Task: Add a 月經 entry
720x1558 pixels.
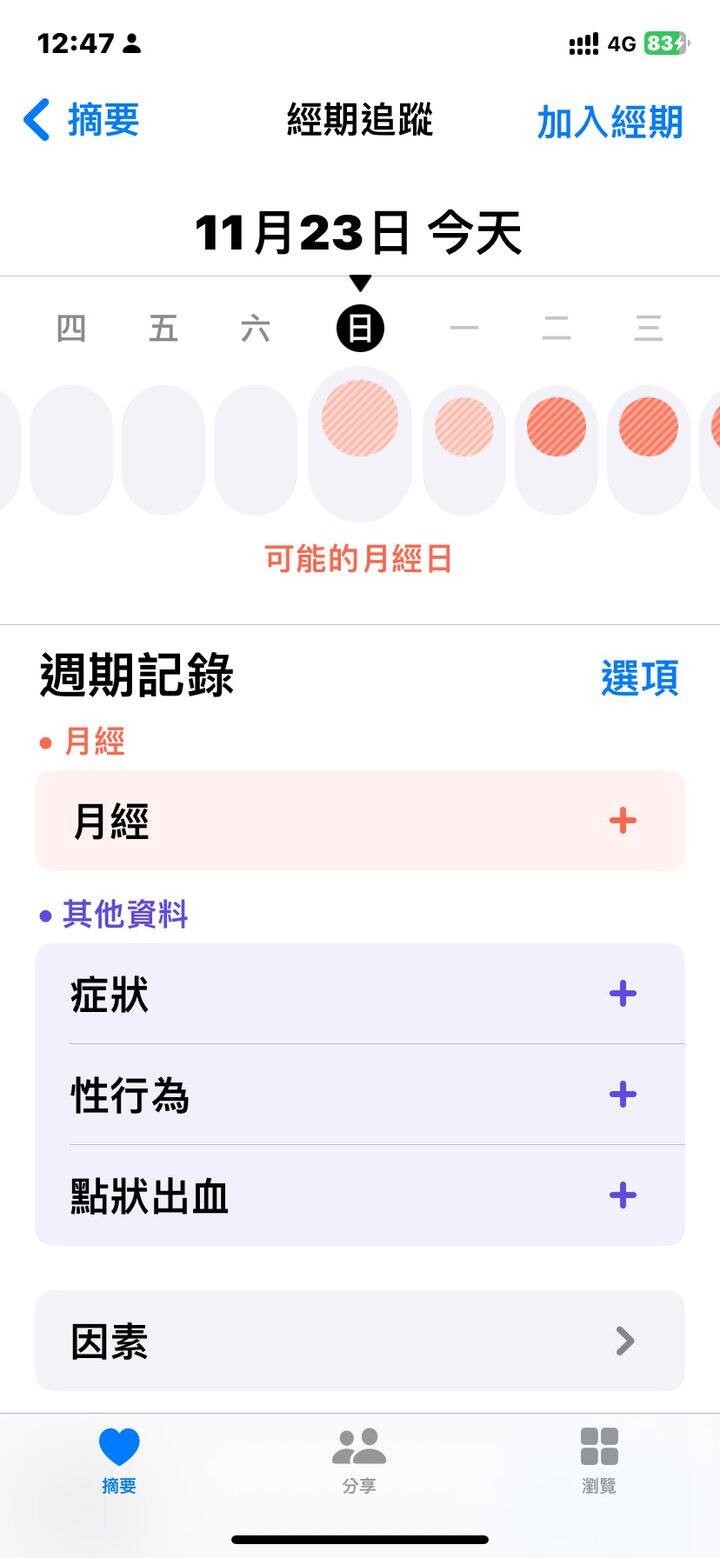Action: (x=622, y=821)
